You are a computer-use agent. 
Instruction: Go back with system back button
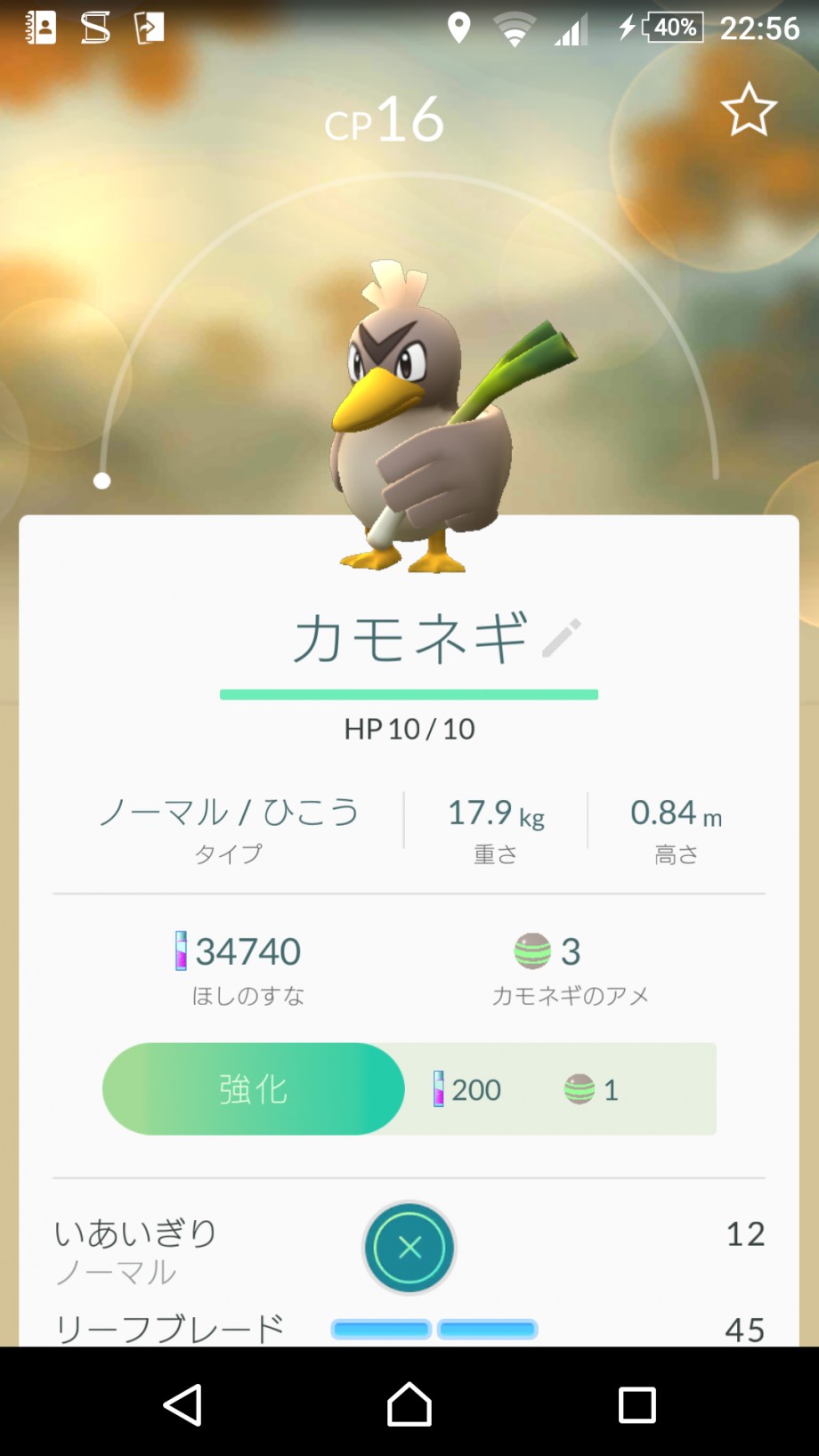pos(182,1405)
